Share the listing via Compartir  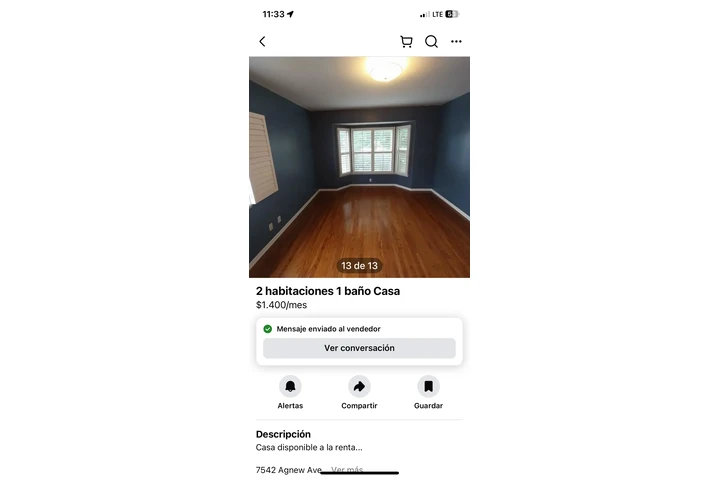(359, 387)
